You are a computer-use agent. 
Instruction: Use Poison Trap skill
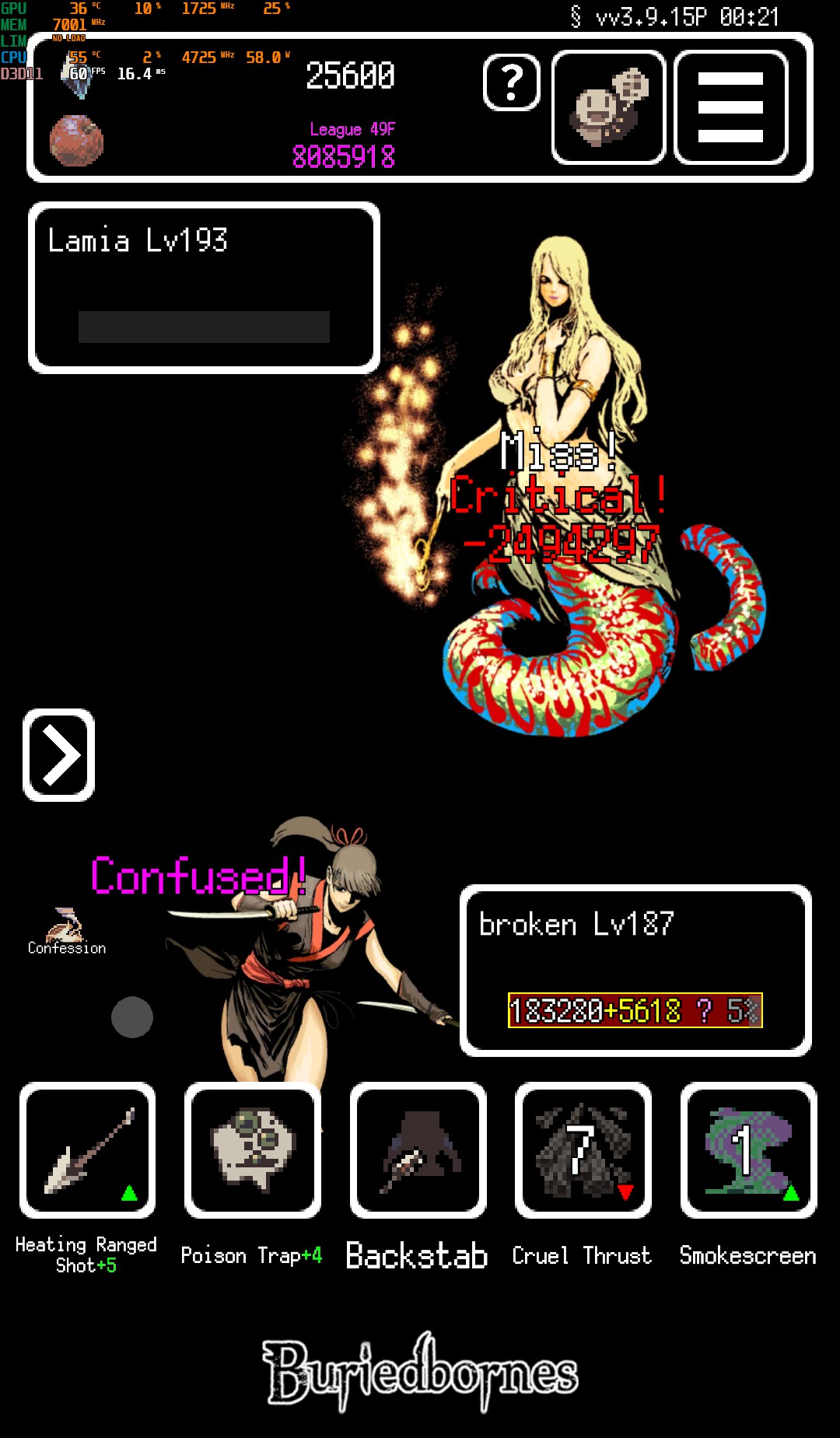pyautogui.click(x=253, y=1149)
